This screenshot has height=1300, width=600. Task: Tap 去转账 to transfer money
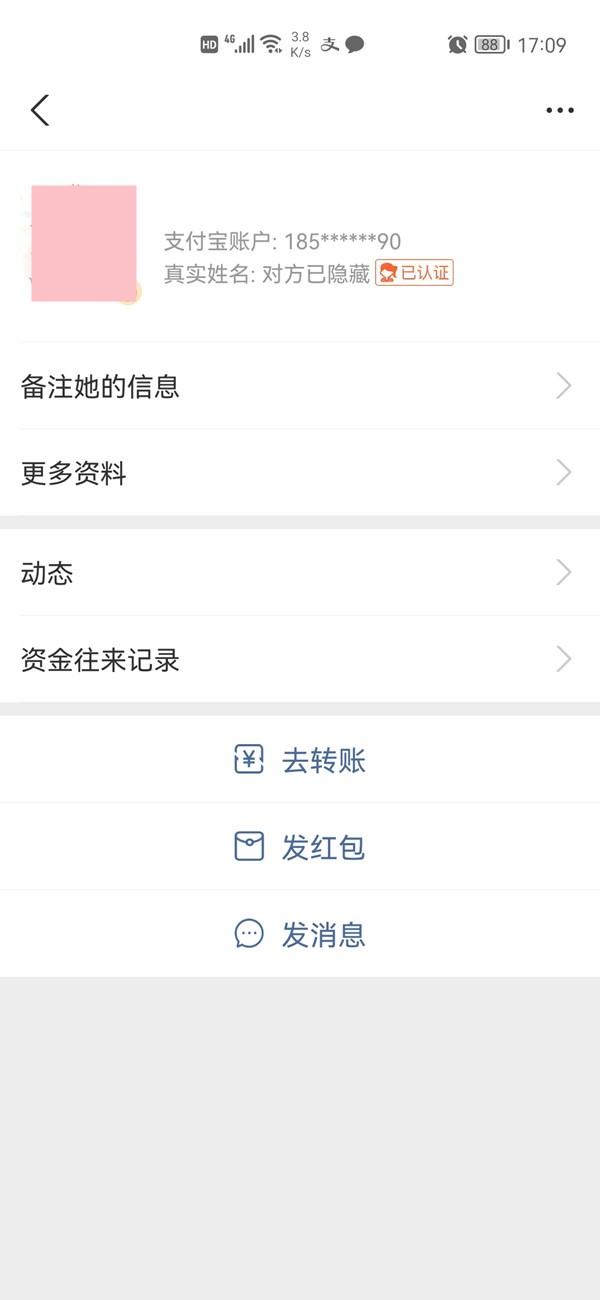click(300, 761)
